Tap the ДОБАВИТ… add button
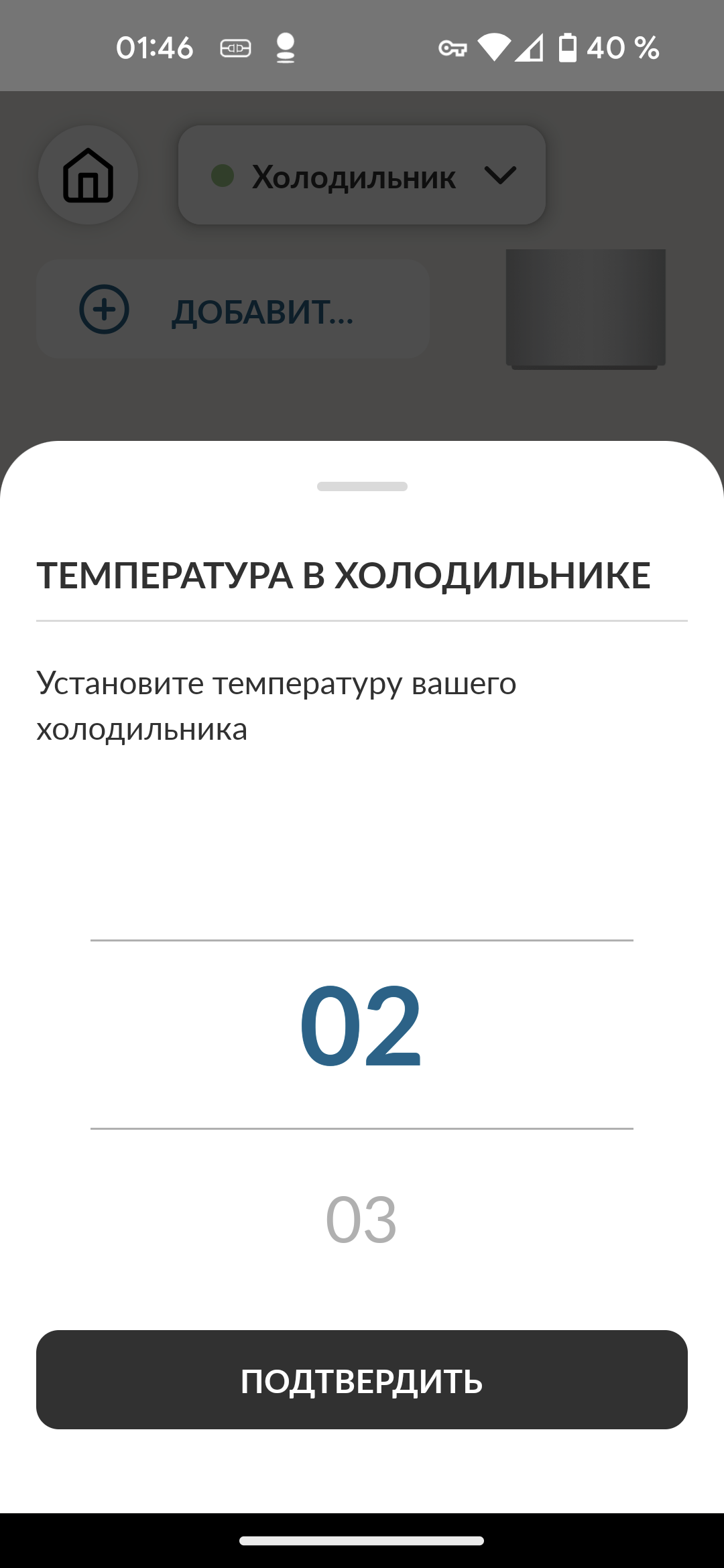 click(x=233, y=310)
